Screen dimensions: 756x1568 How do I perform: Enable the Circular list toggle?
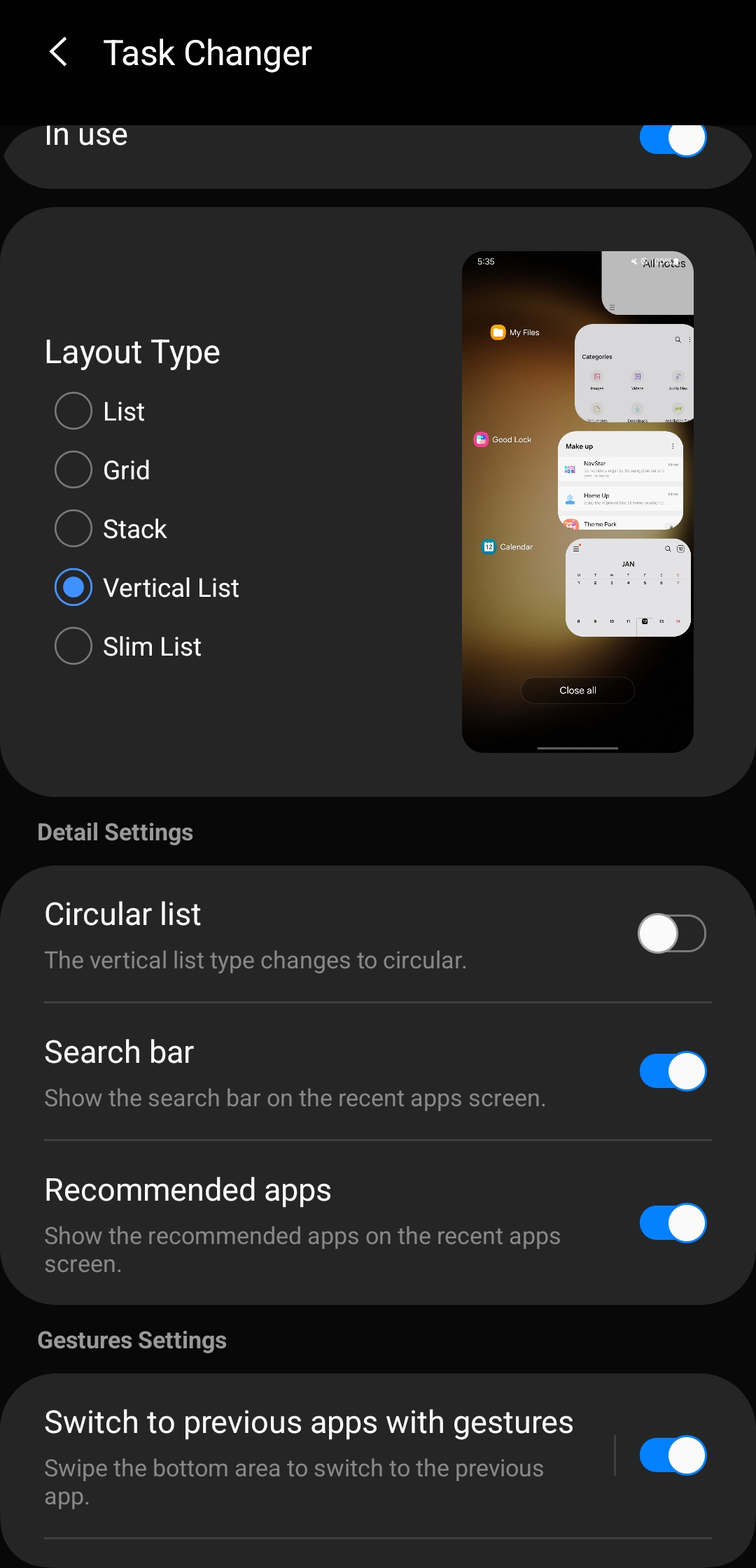click(672, 933)
